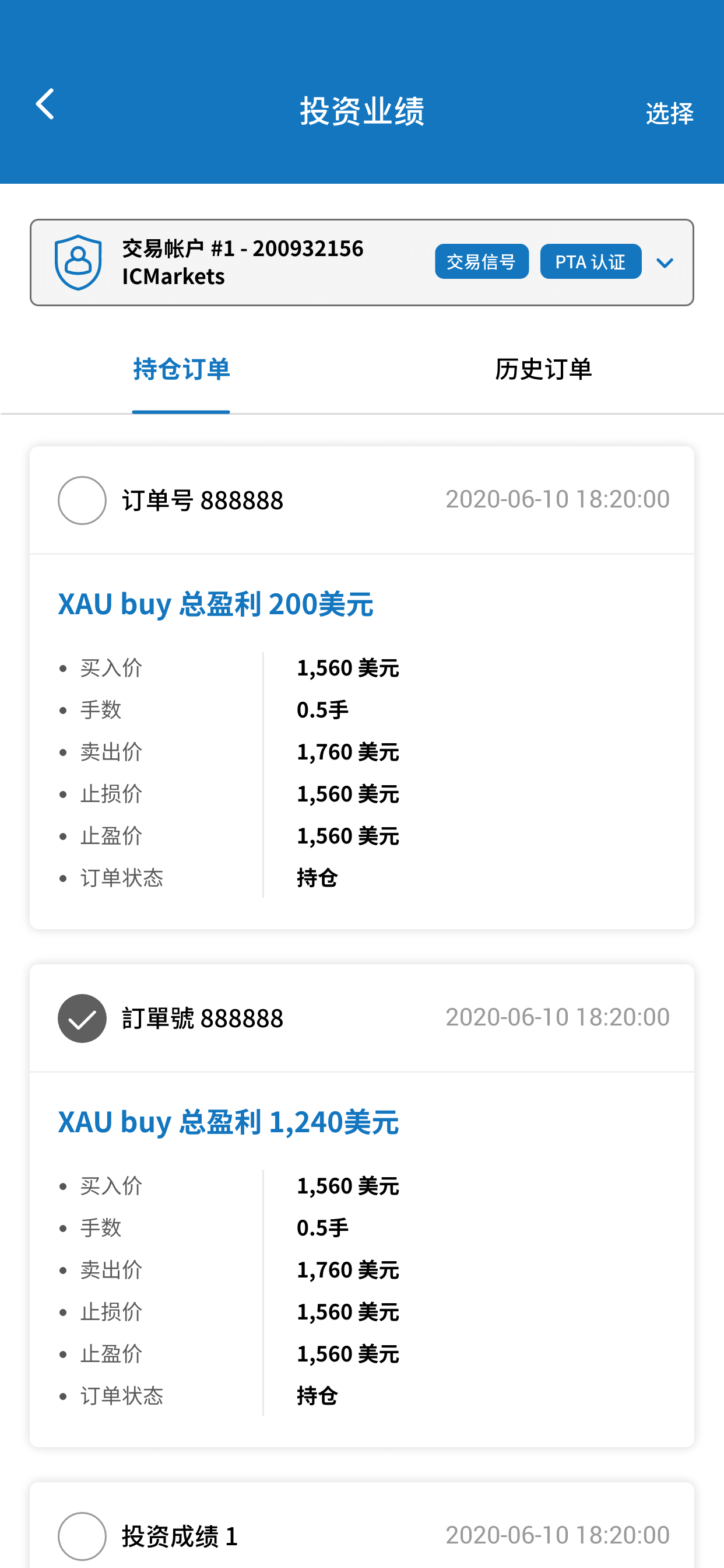Go back using the top-left arrow
Image resolution: width=724 pixels, height=1568 pixels.
pyautogui.click(x=45, y=104)
